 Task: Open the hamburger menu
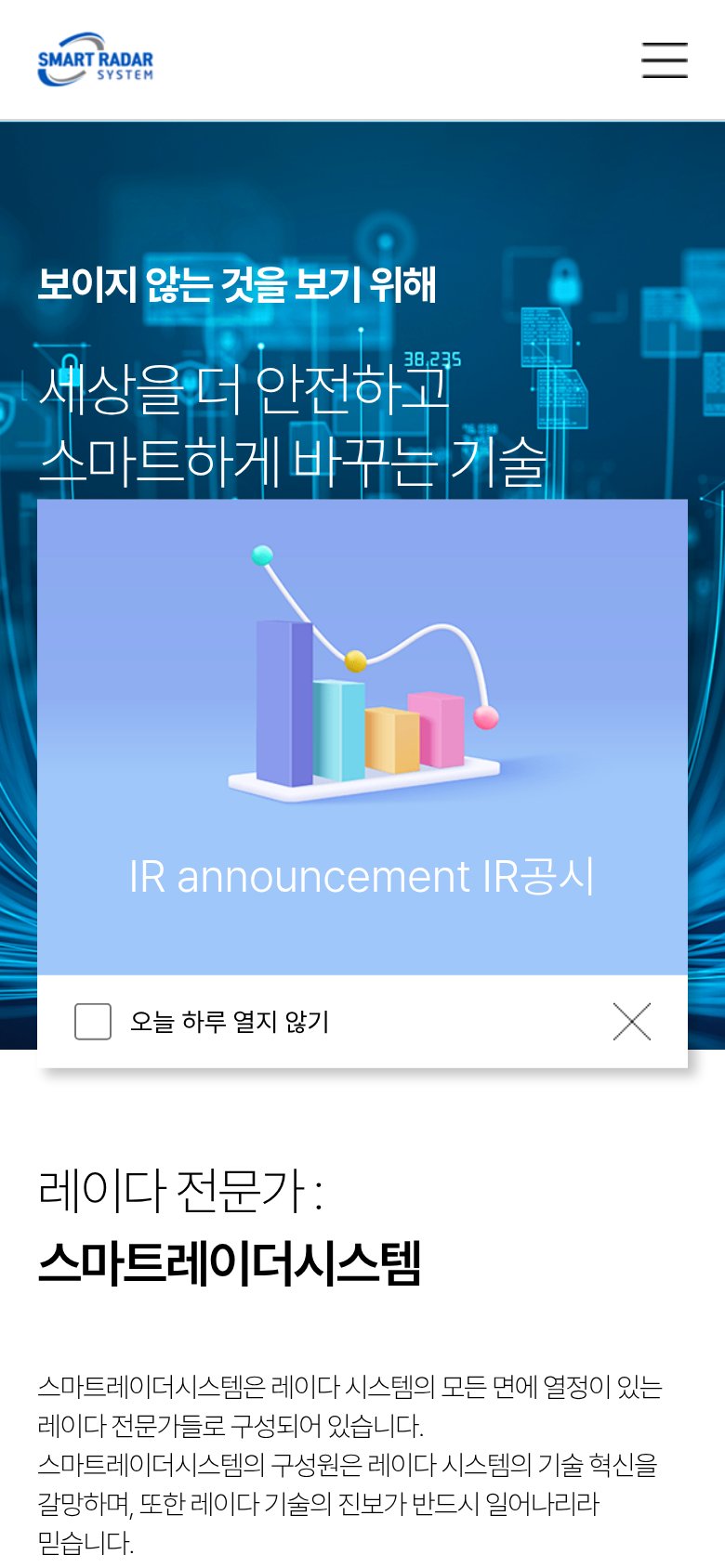665,60
